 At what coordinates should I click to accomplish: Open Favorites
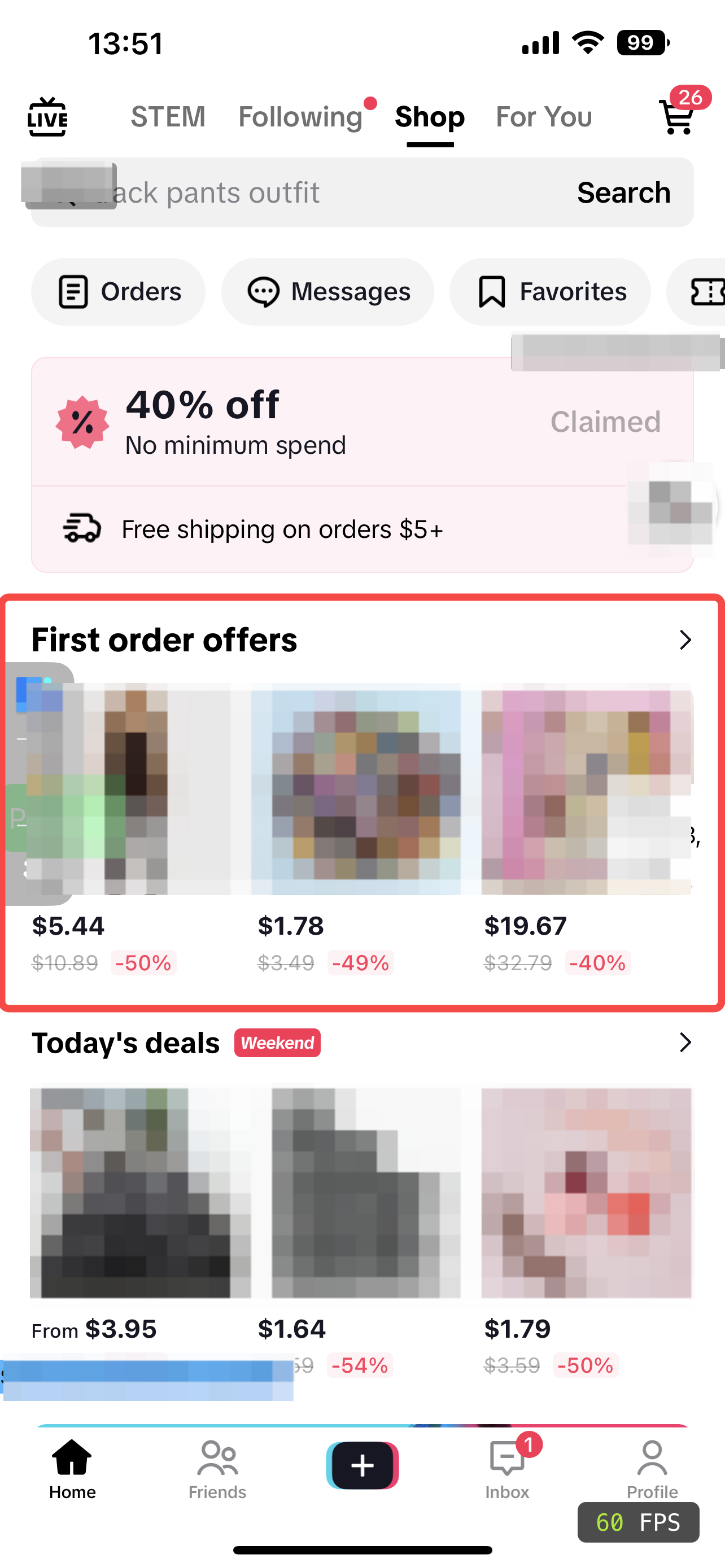tap(551, 292)
